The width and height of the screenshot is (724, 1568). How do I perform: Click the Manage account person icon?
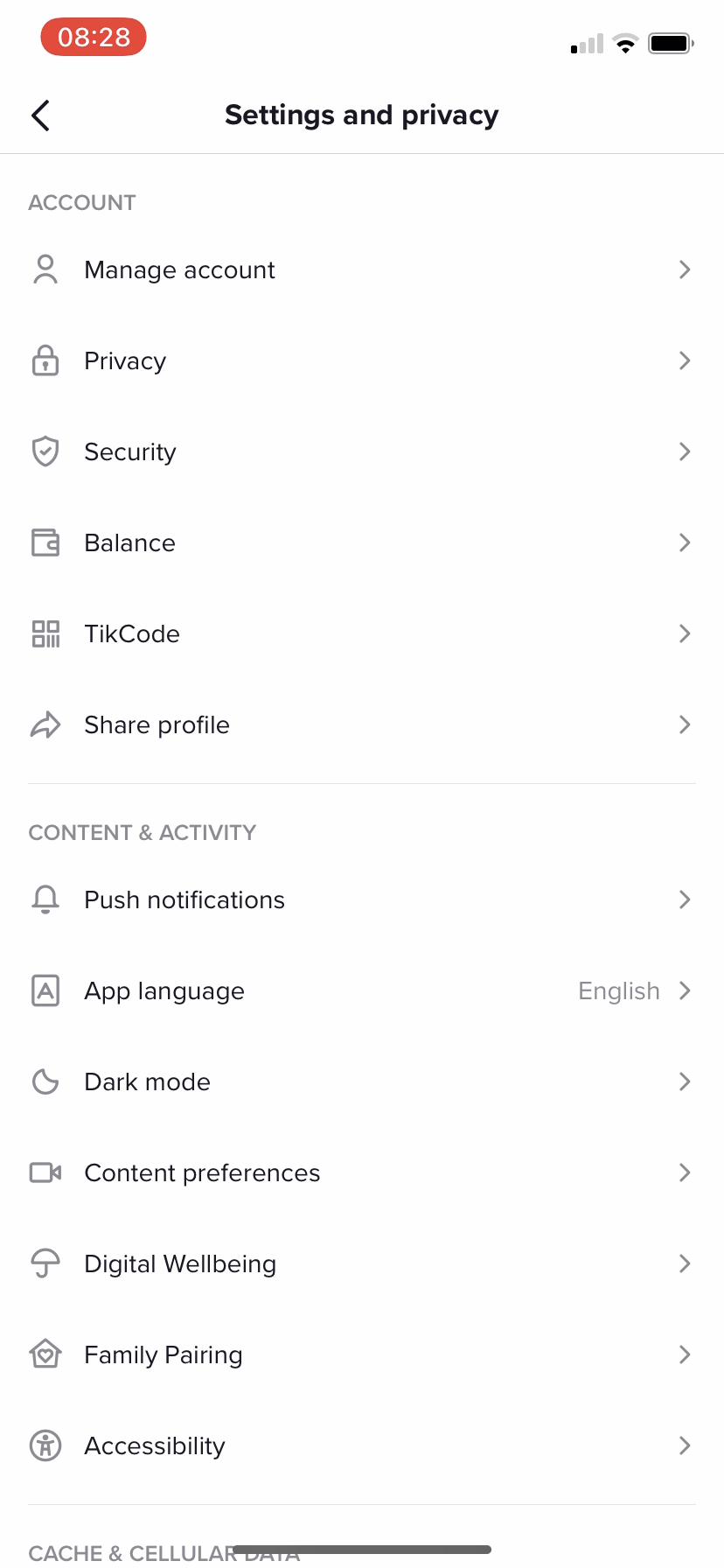[45, 269]
